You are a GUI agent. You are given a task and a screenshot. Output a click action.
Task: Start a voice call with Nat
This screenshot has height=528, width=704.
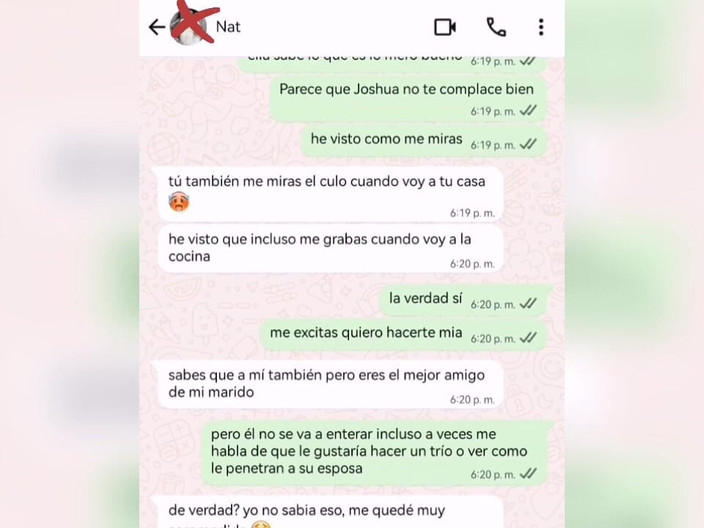pyautogui.click(x=496, y=27)
